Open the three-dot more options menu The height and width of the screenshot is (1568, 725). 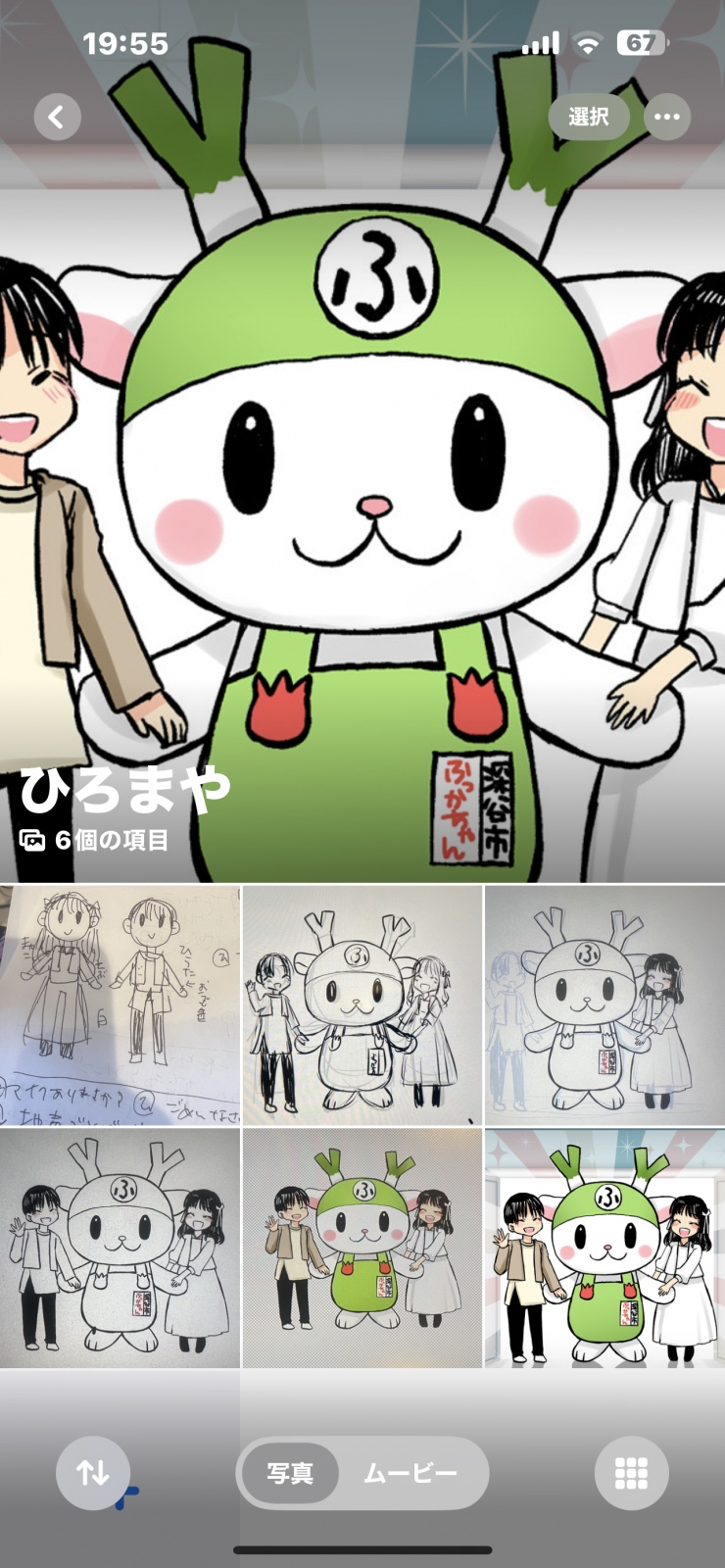(667, 118)
